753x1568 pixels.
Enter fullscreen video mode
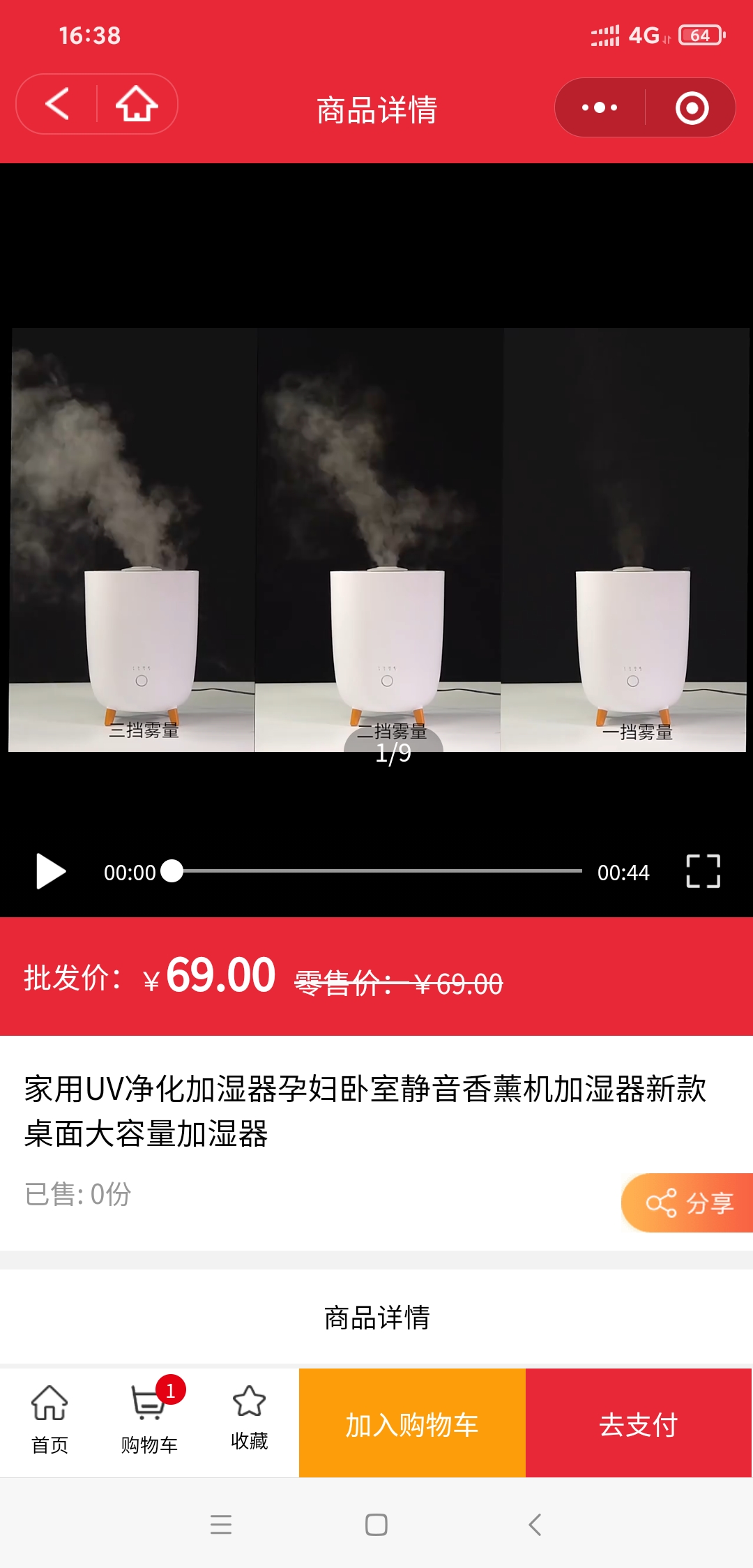(703, 871)
